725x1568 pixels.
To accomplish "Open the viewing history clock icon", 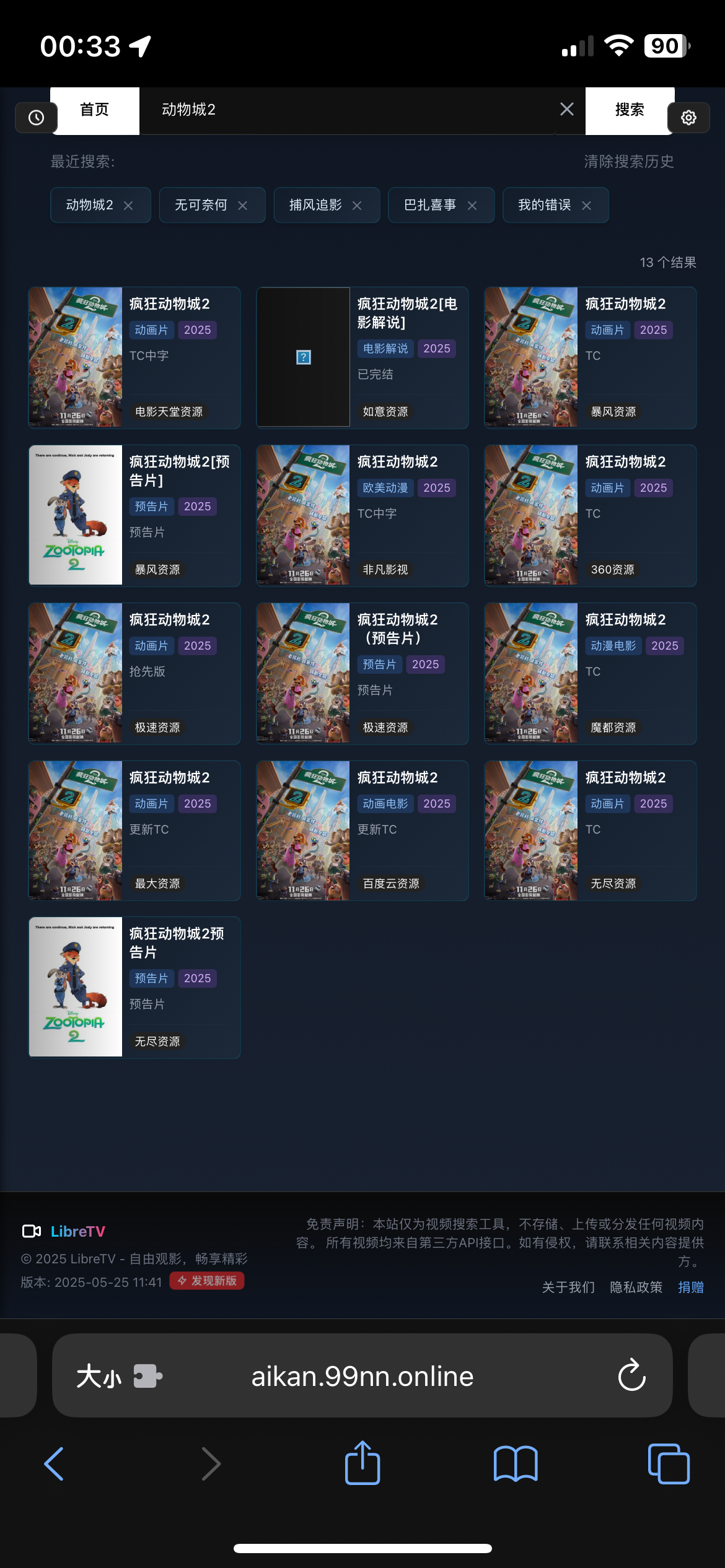I will [x=36, y=117].
